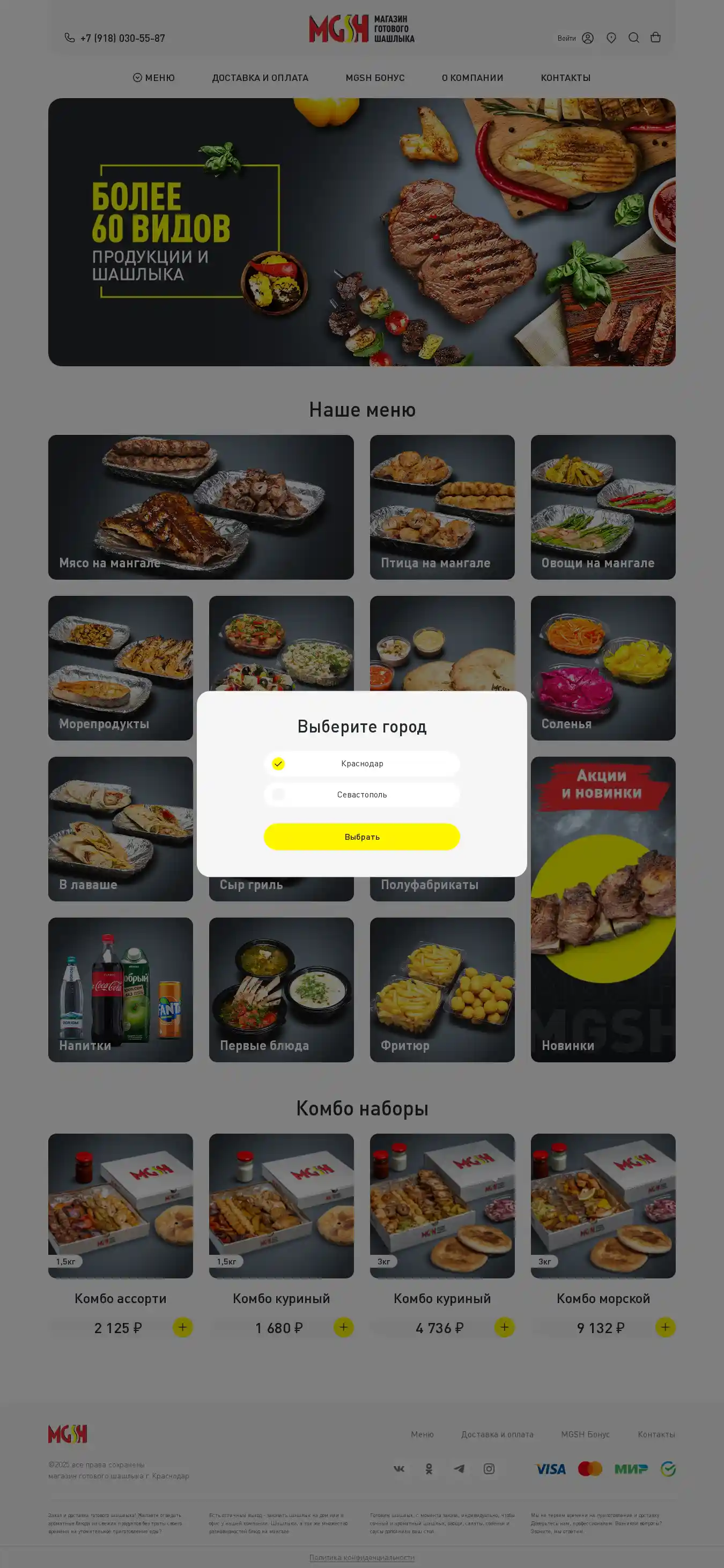Image resolution: width=724 pixels, height=1568 pixels.
Task: Open О компании section
Action: (472, 78)
